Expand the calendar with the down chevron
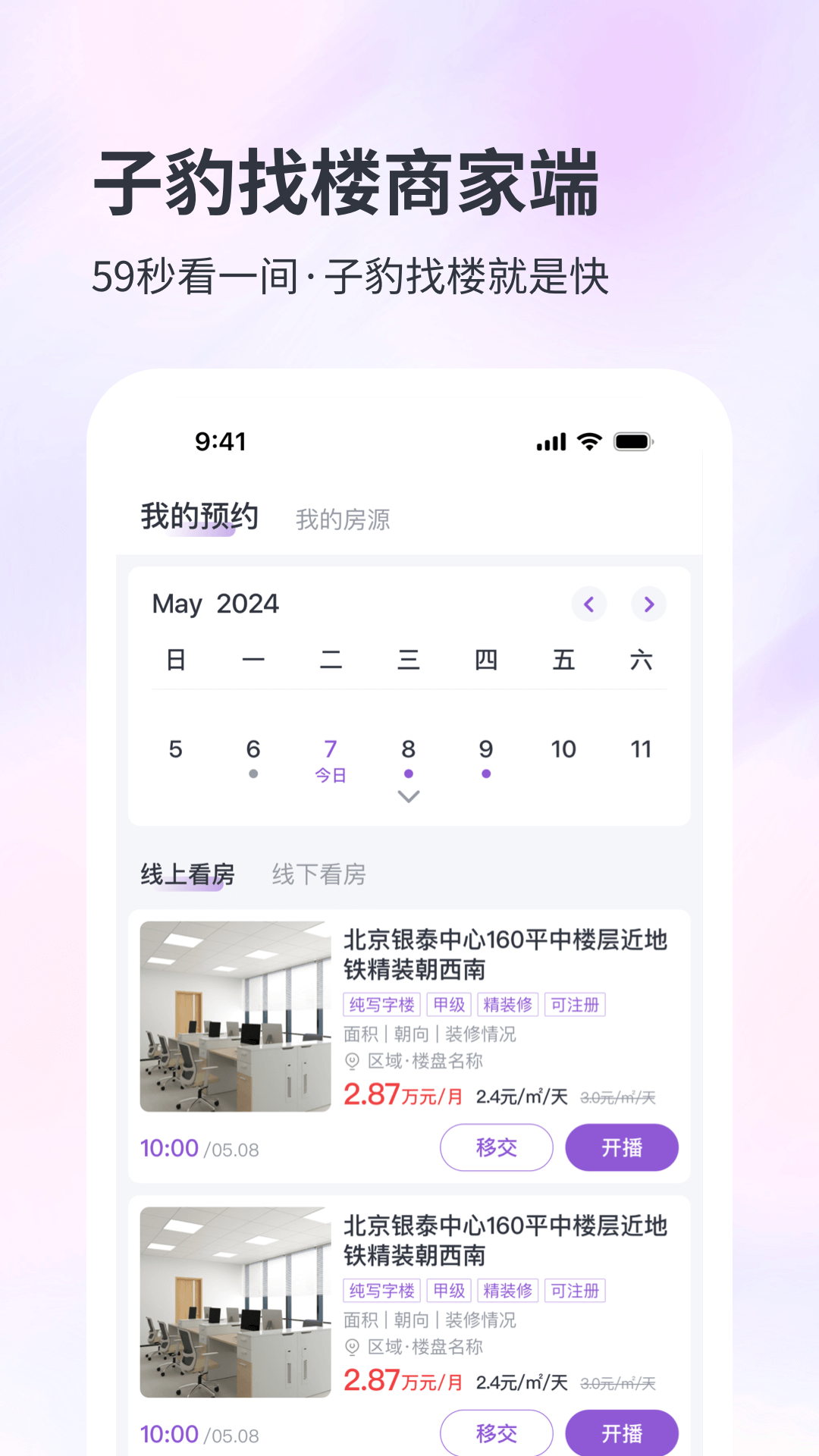 [409, 796]
